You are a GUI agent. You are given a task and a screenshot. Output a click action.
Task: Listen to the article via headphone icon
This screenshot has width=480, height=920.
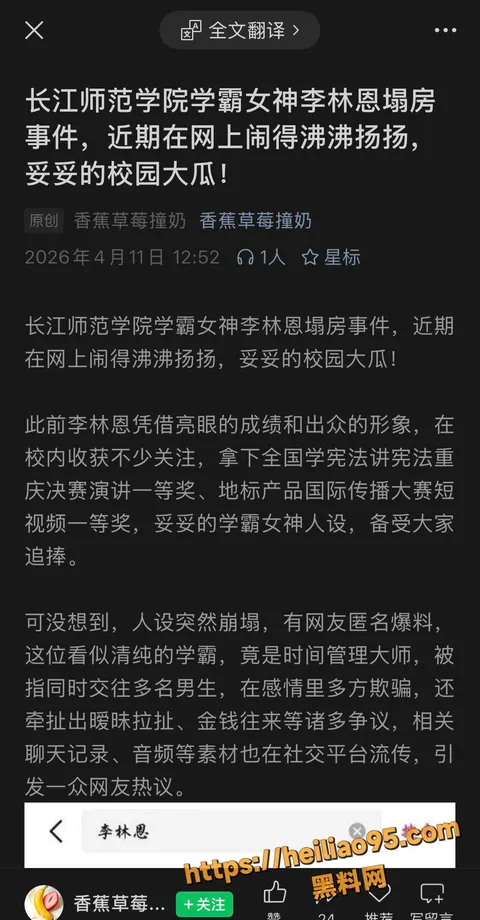pyautogui.click(x=261, y=257)
